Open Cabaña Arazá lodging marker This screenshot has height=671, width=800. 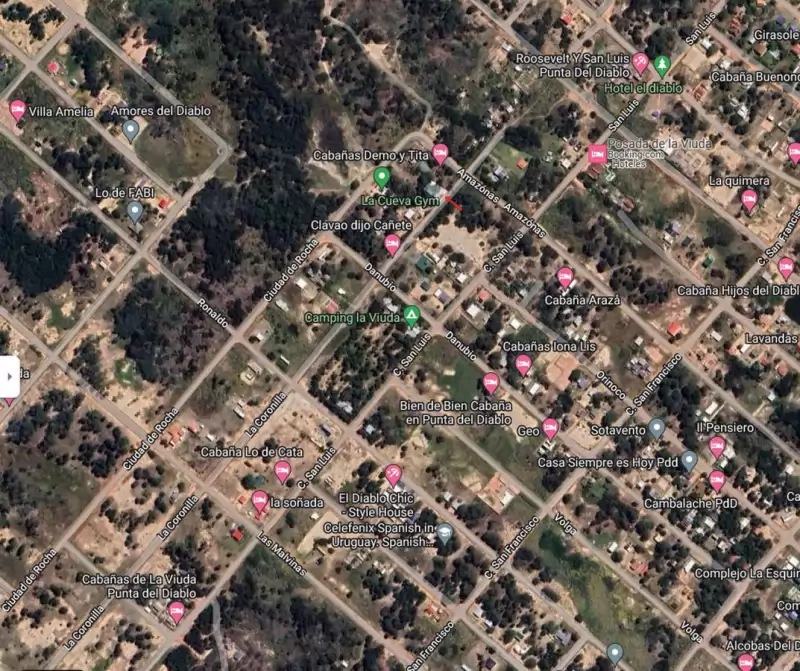565,277
